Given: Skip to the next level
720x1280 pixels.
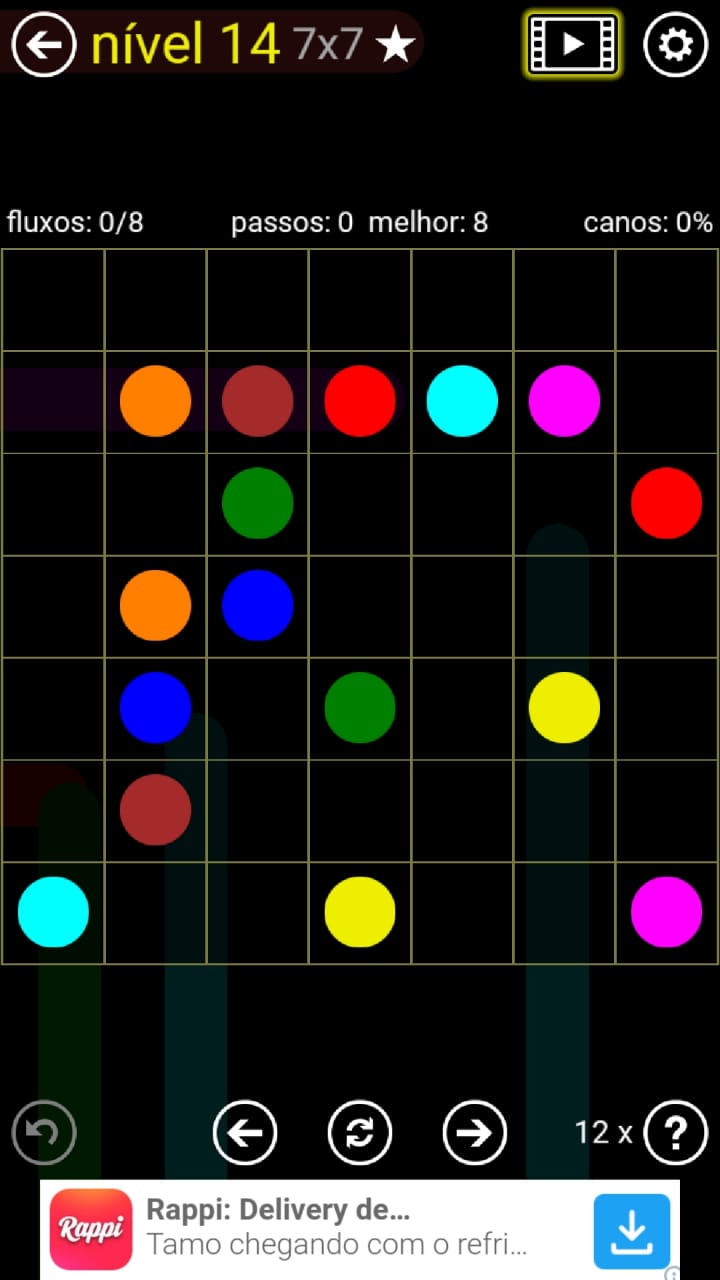Looking at the screenshot, I should coord(474,1133).
